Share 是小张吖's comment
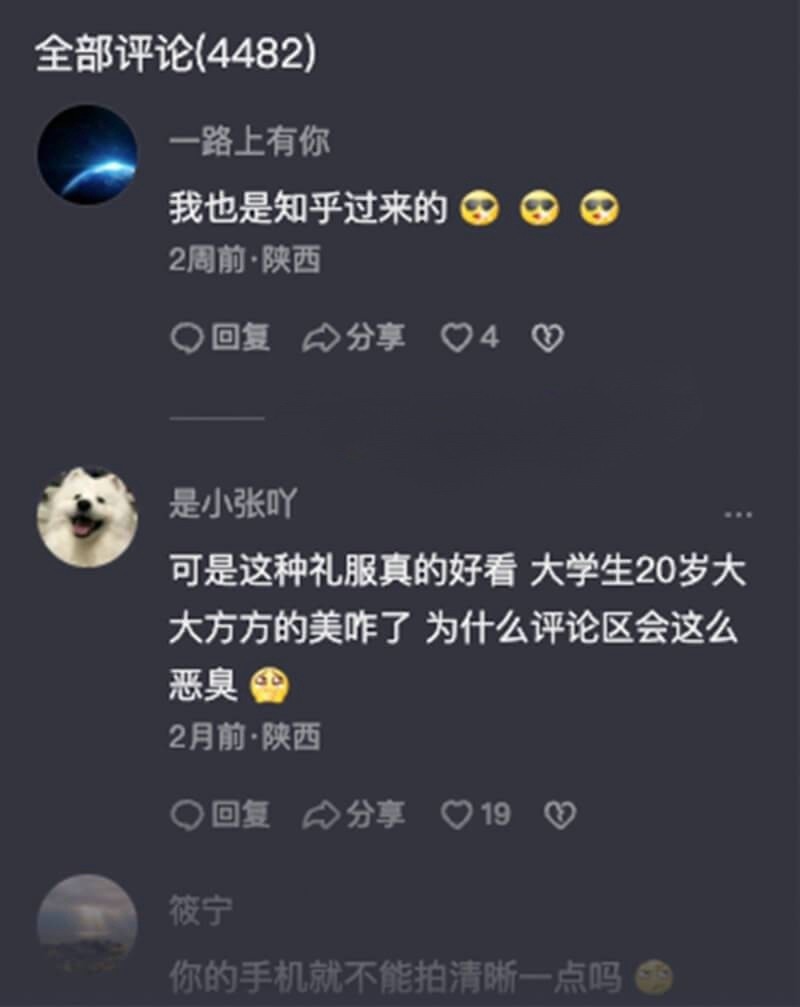Screen dimensions: 800x1007 pos(354,815)
